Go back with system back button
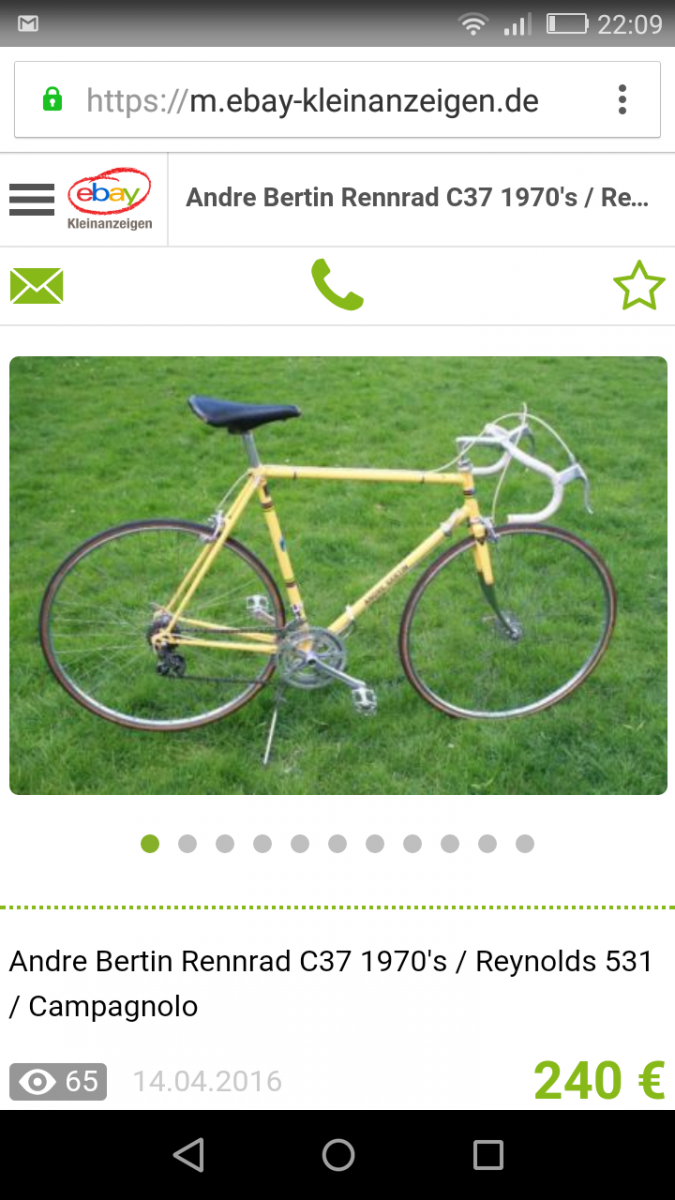This screenshot has height=1200, width=675. (x=188, y=1155)
